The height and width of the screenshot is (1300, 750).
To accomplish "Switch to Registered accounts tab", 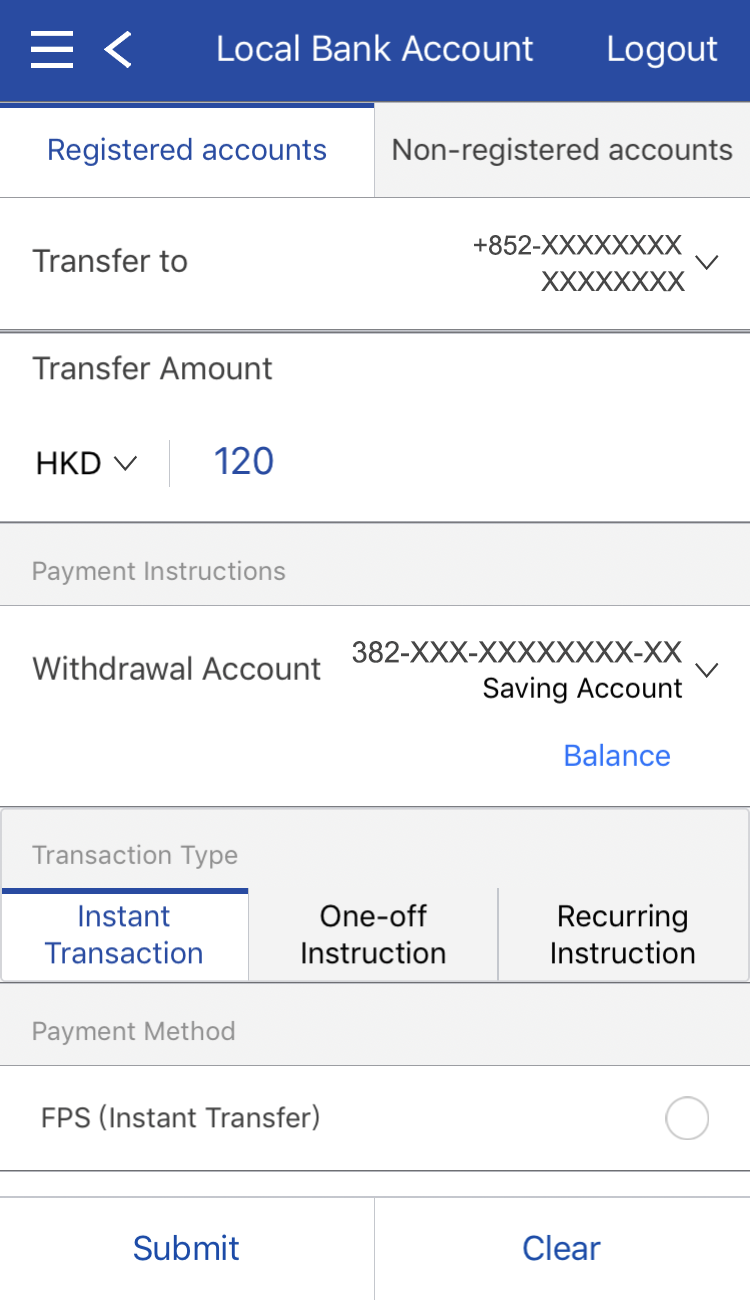I will tap(187, 150).
